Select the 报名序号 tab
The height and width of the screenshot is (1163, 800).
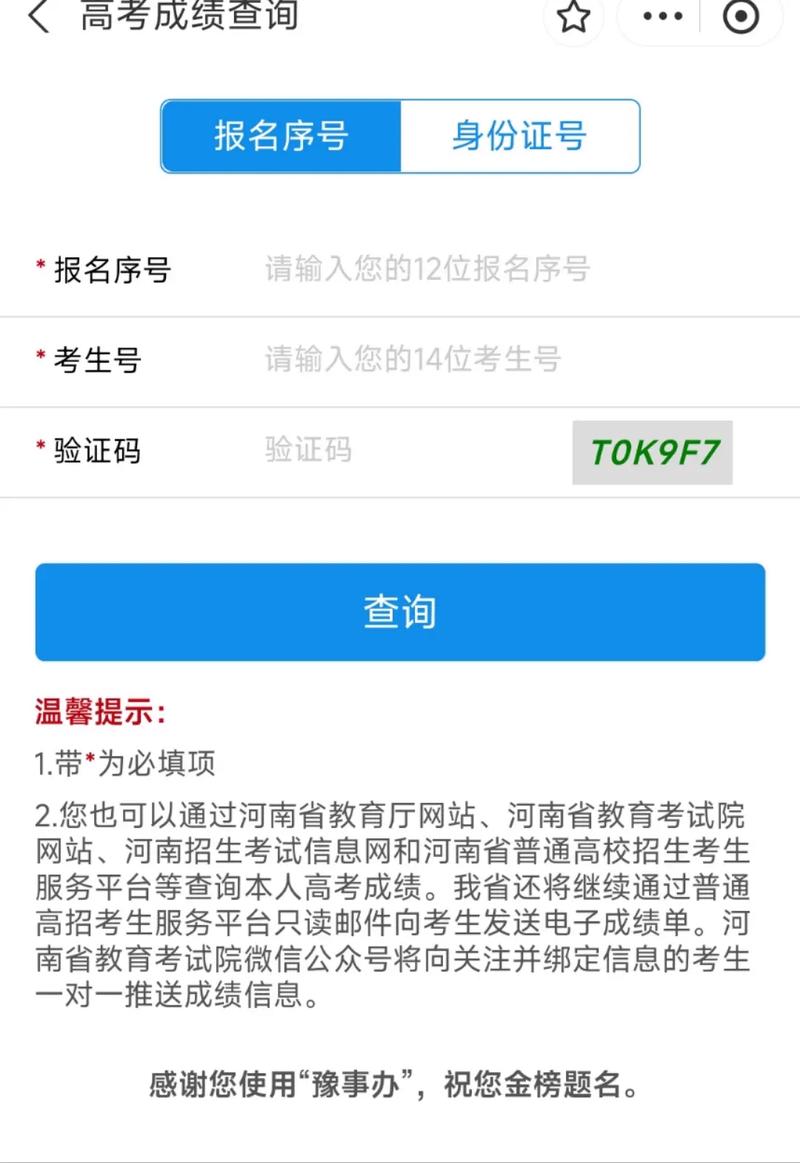283,137
